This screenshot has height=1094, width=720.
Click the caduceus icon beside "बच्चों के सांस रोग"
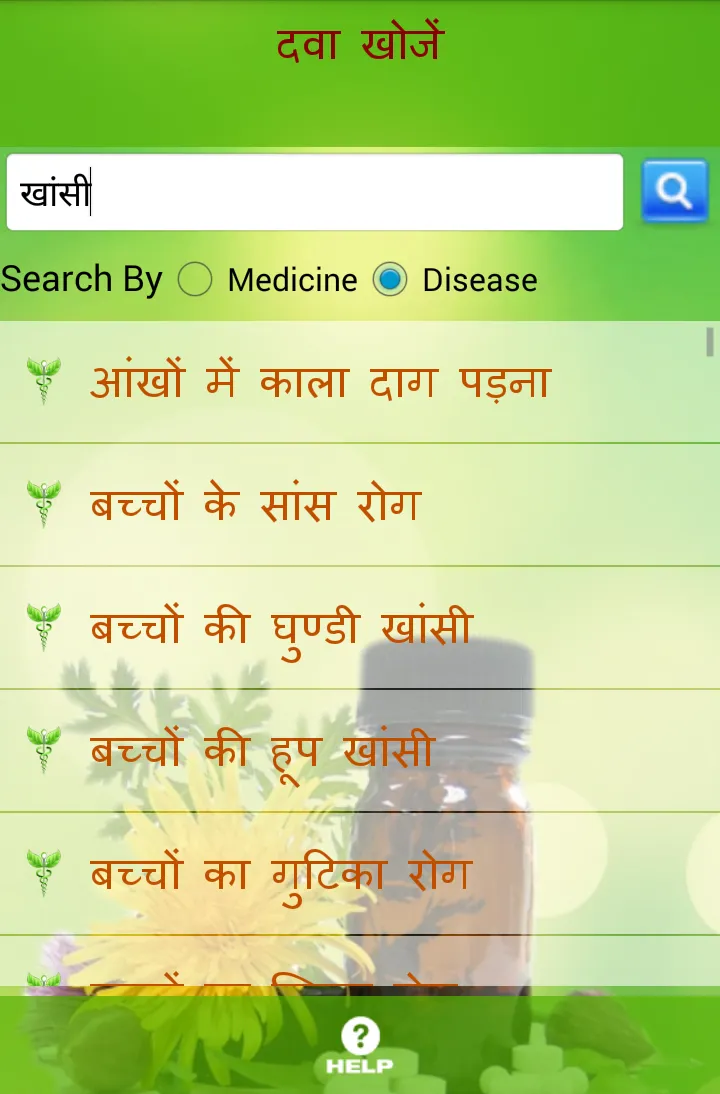40,503
